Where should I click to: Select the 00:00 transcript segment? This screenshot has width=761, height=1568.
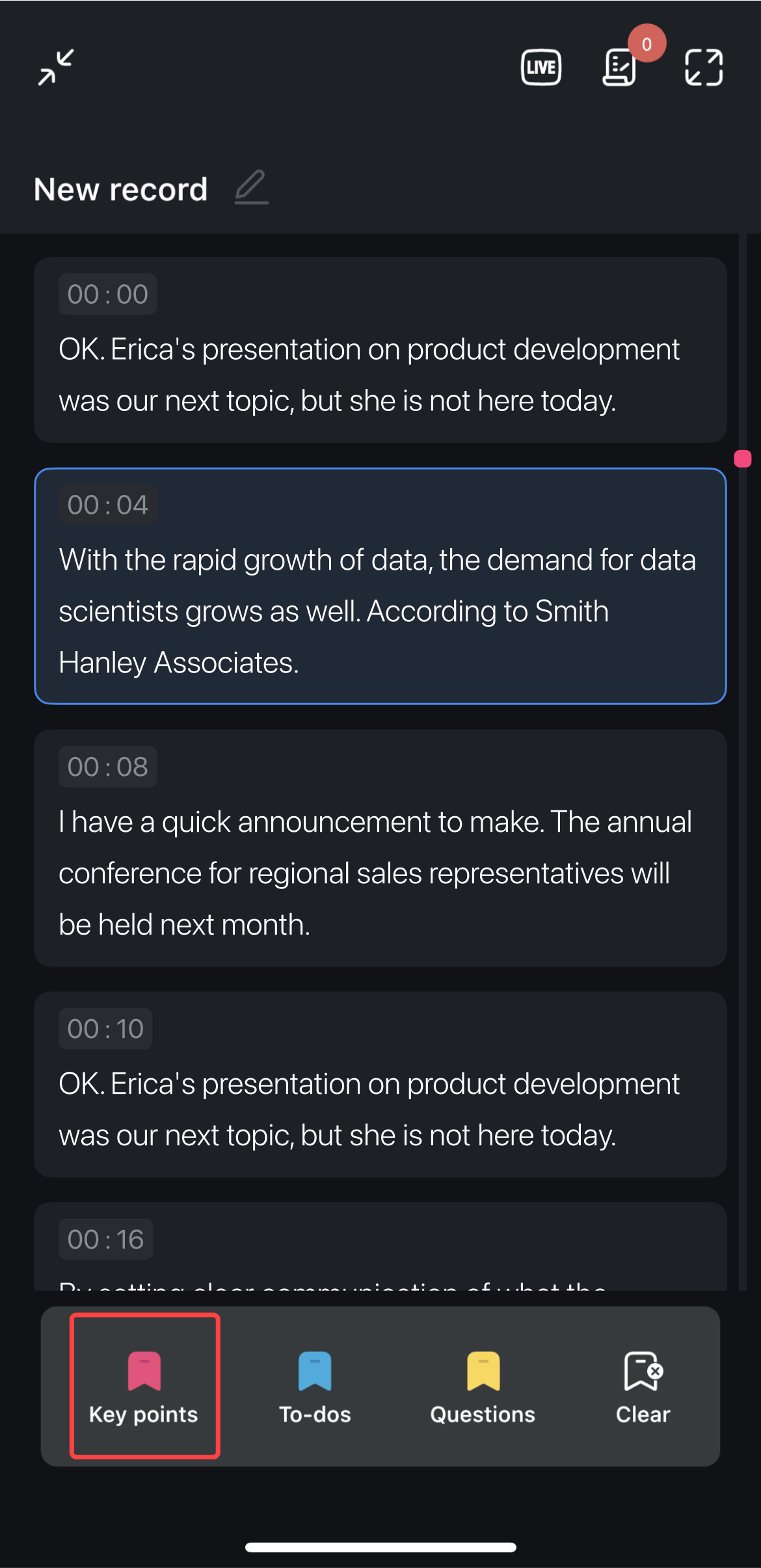click(380, 350)
